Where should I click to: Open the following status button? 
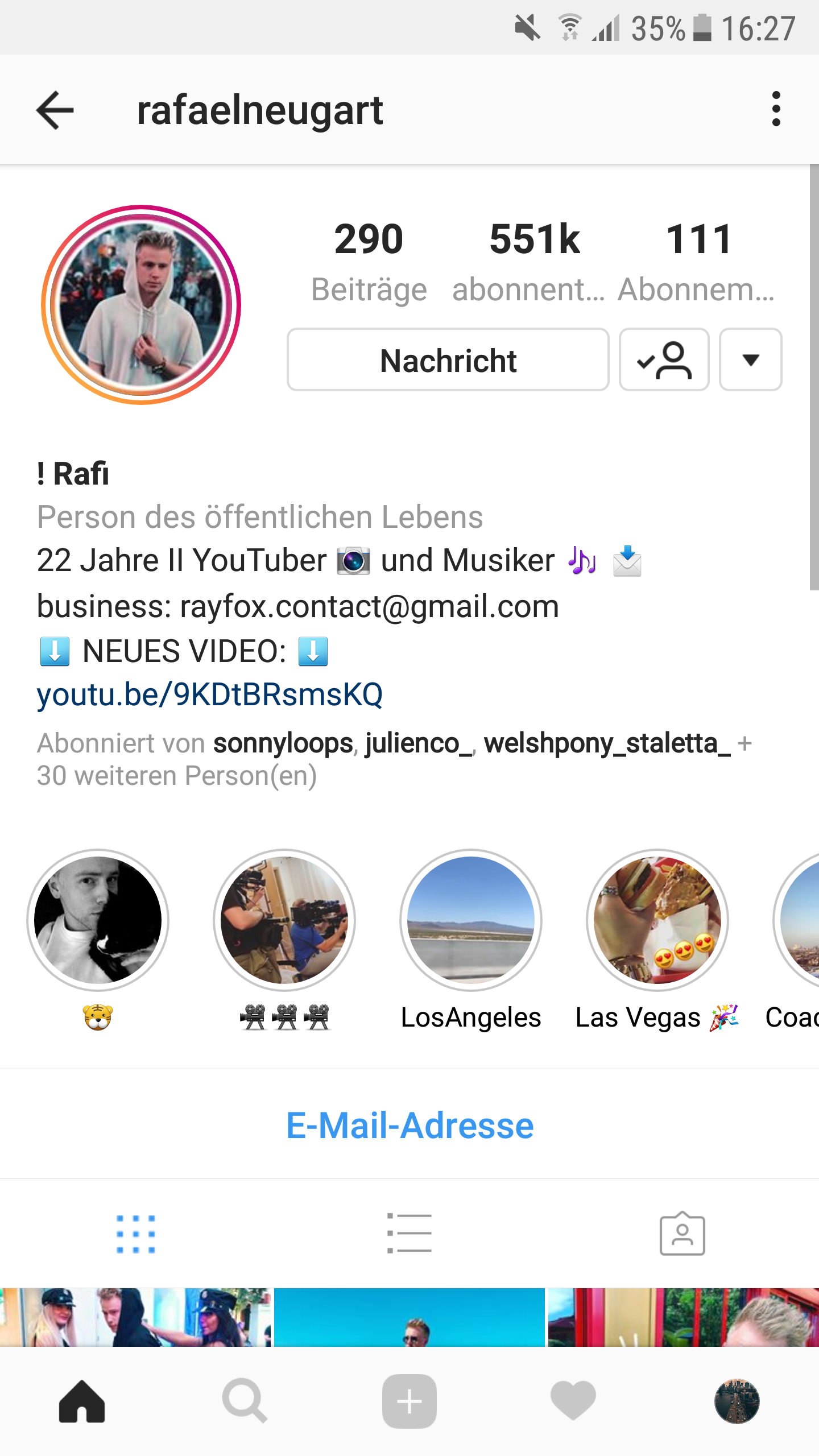pyautogui.click(x=664, y=359)
